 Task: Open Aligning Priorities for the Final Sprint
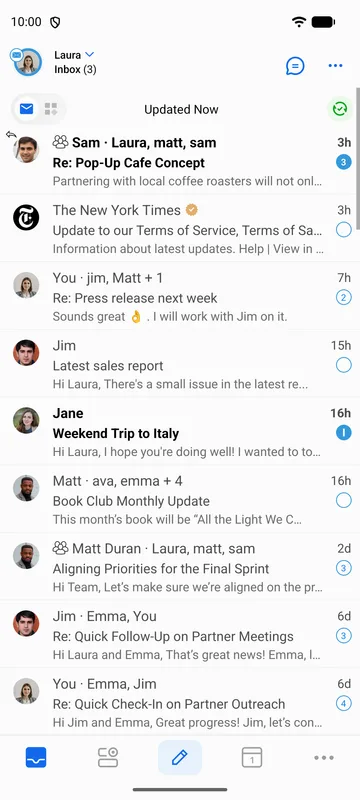click(x=180, y=567)
